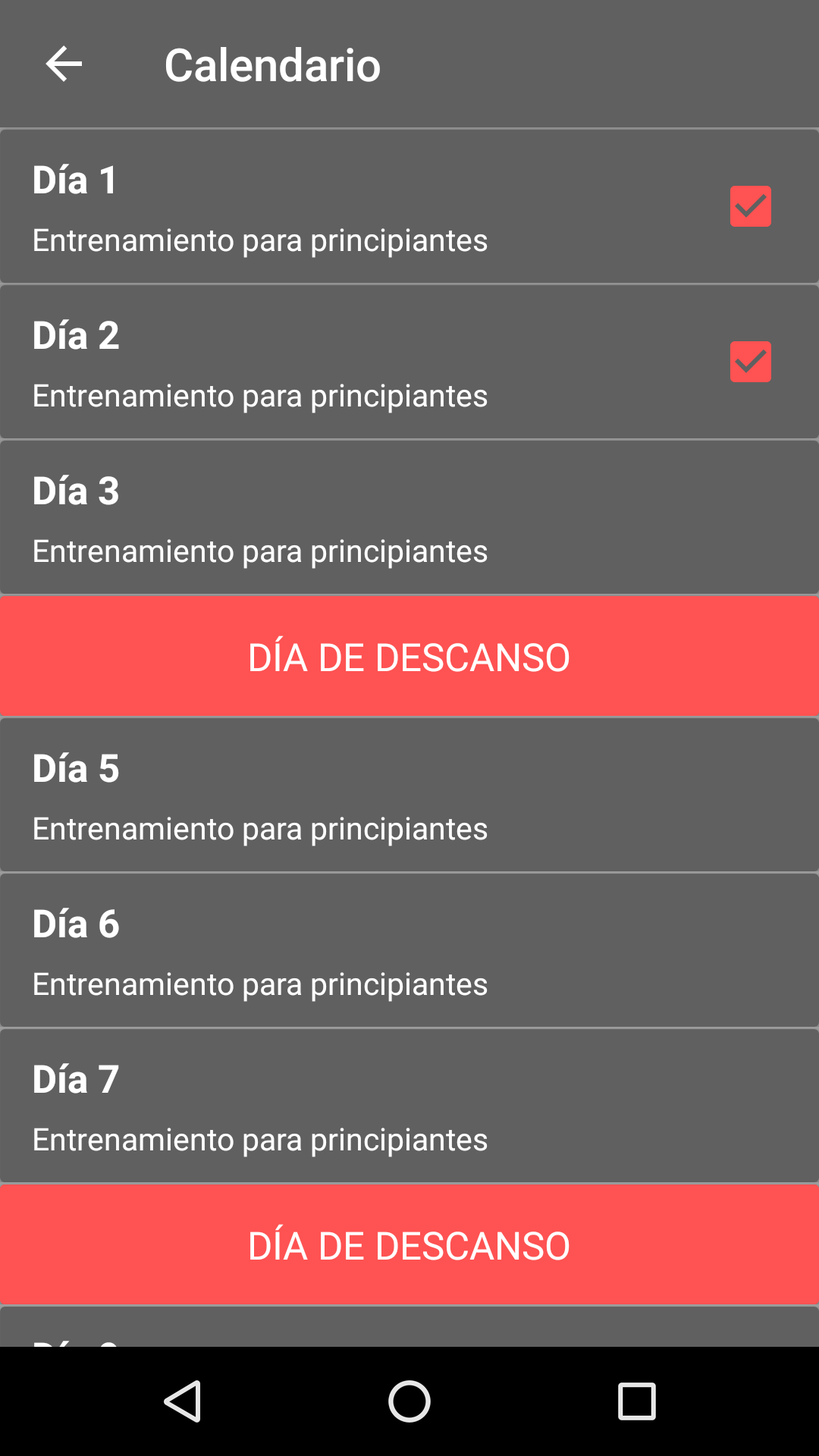Go to the system home screen

point(409,1401)
